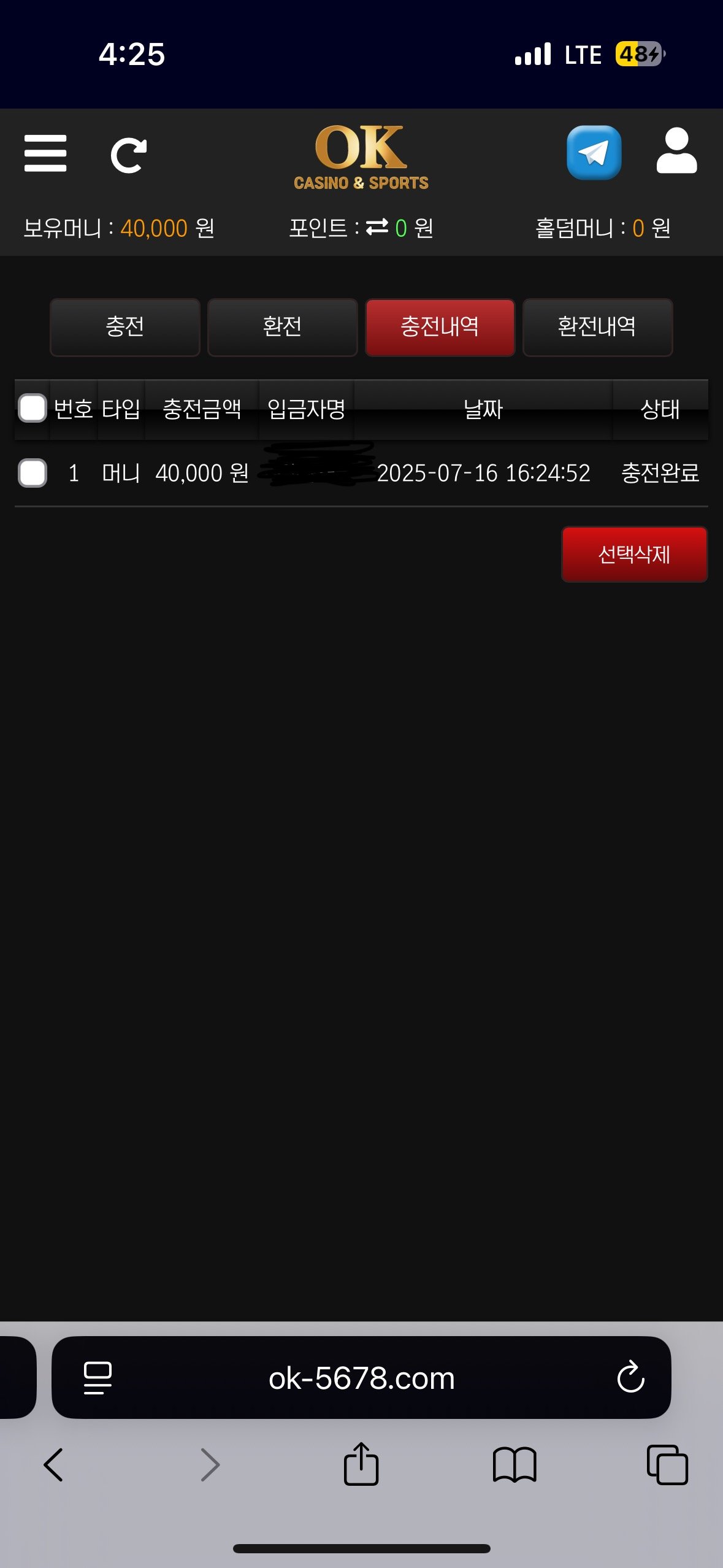Tap the ok-5678.com address bar
This screenshot has height=1568, width=723.
pos(362,1378)
